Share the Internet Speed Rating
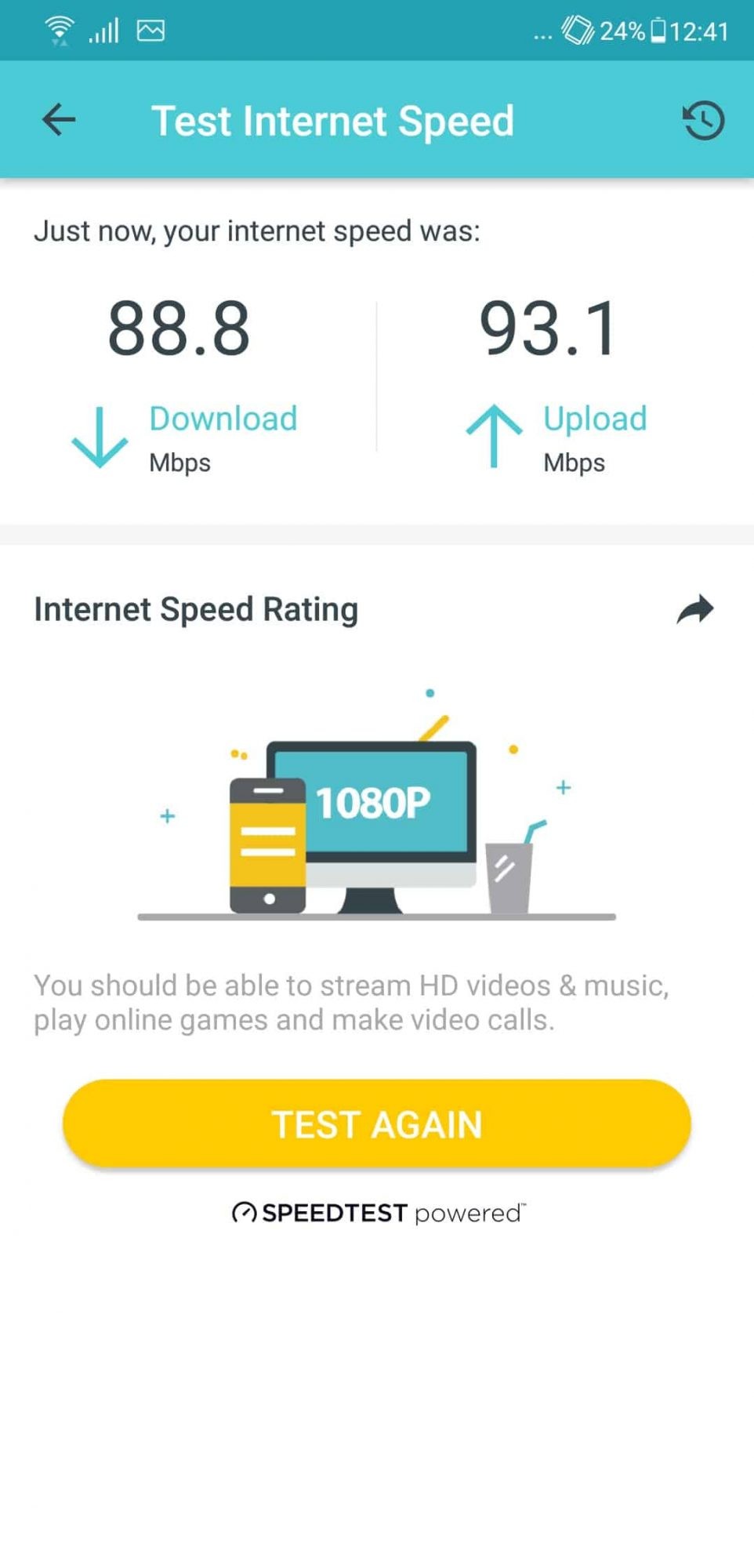This screenshot has height=1568, width=754. (x=695, y=609)
